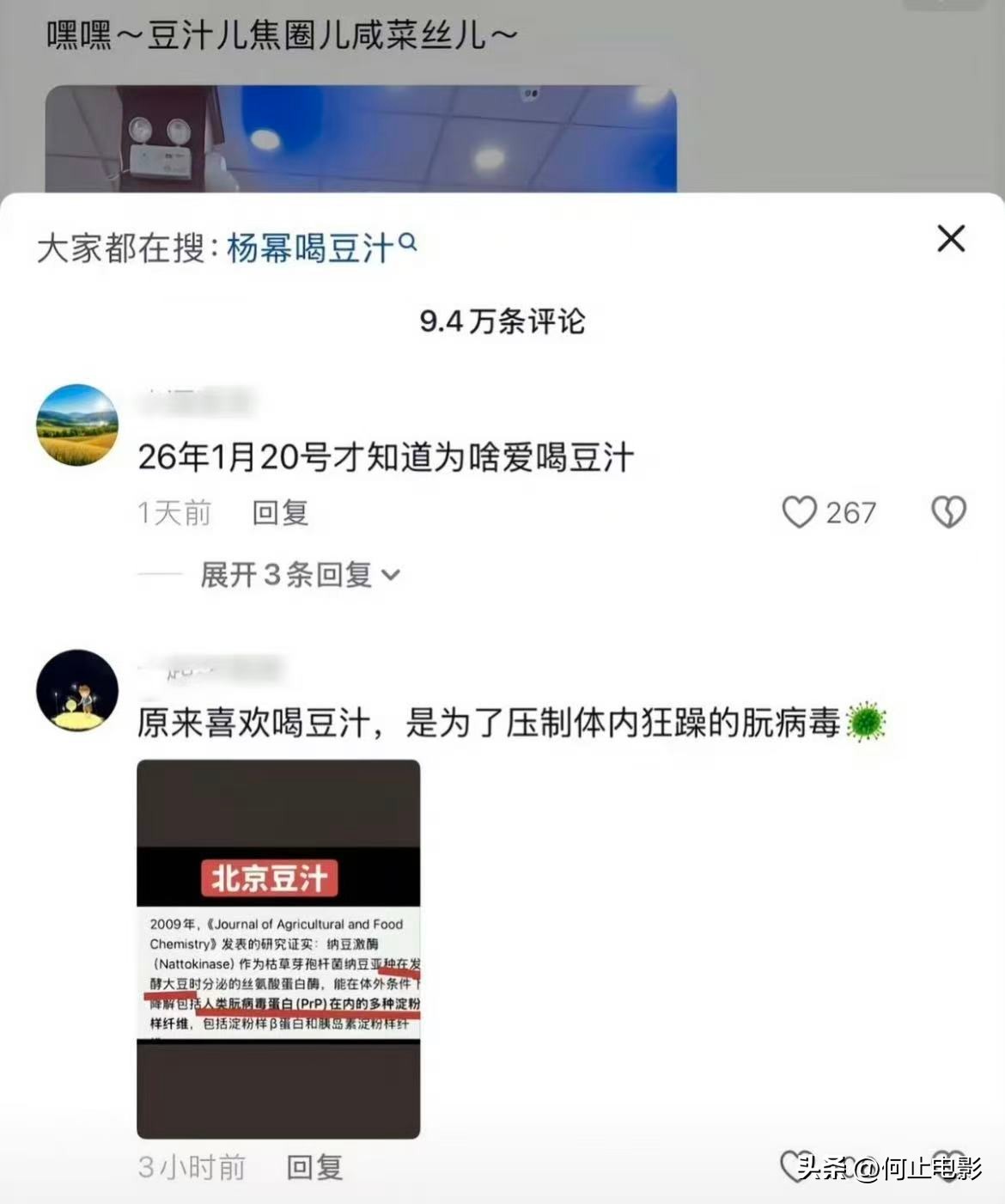Like the comment showing 267 hearts
This screenshot has height=1204, width=1005.
point(801,513)
